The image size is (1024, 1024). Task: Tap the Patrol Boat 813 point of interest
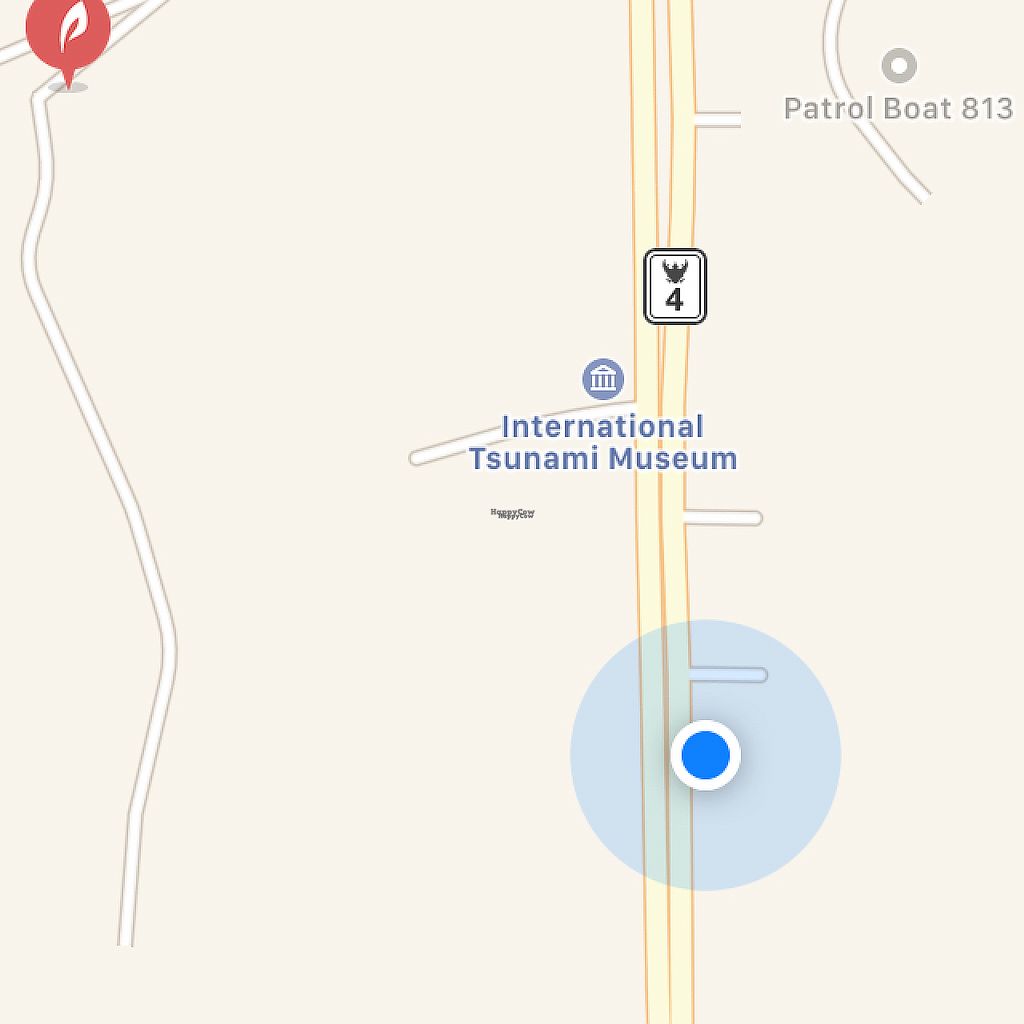click(x=899, y=67)
